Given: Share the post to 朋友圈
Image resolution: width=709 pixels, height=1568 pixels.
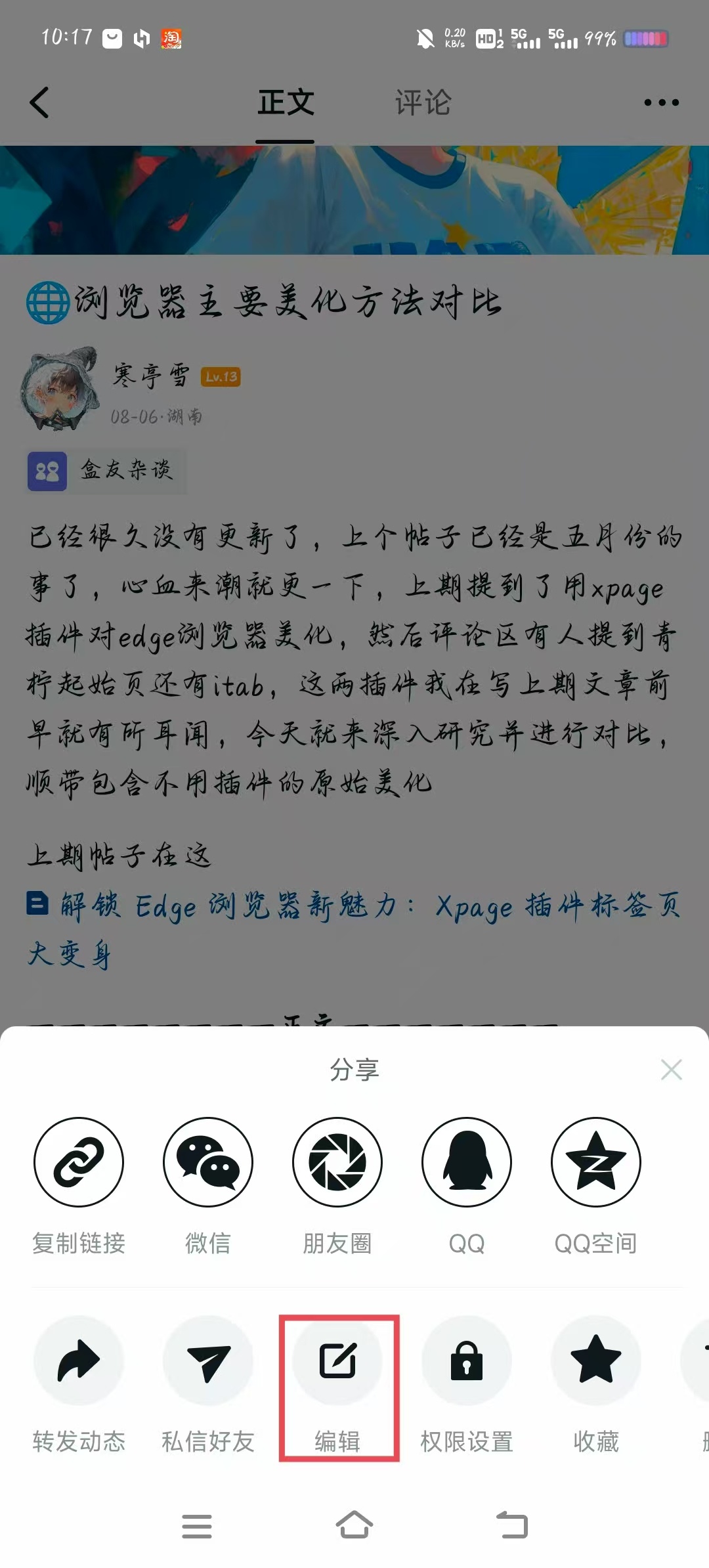Looking at the screenshot, I should [337, 1162].
